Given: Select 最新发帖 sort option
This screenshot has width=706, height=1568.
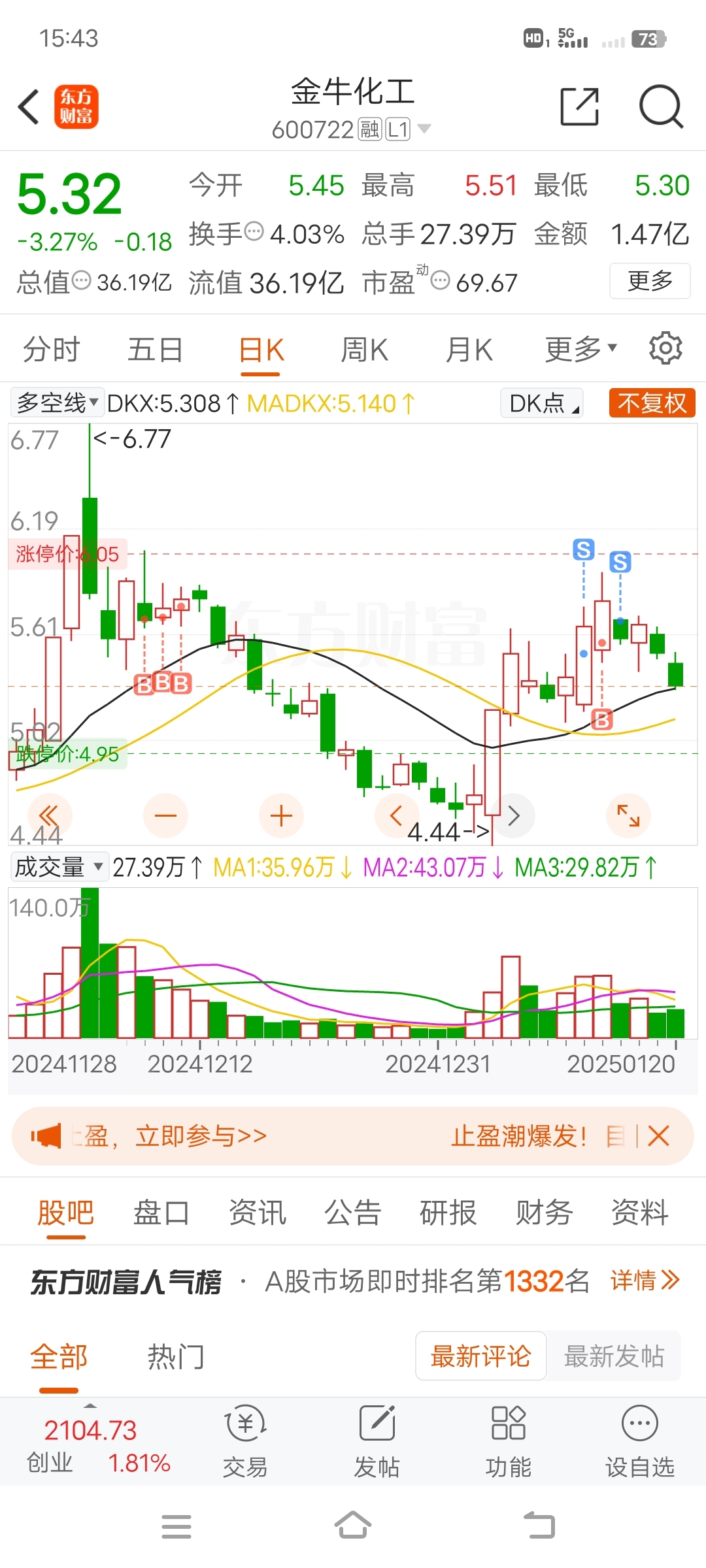Looking at the screenshot, I should 613,1356.
